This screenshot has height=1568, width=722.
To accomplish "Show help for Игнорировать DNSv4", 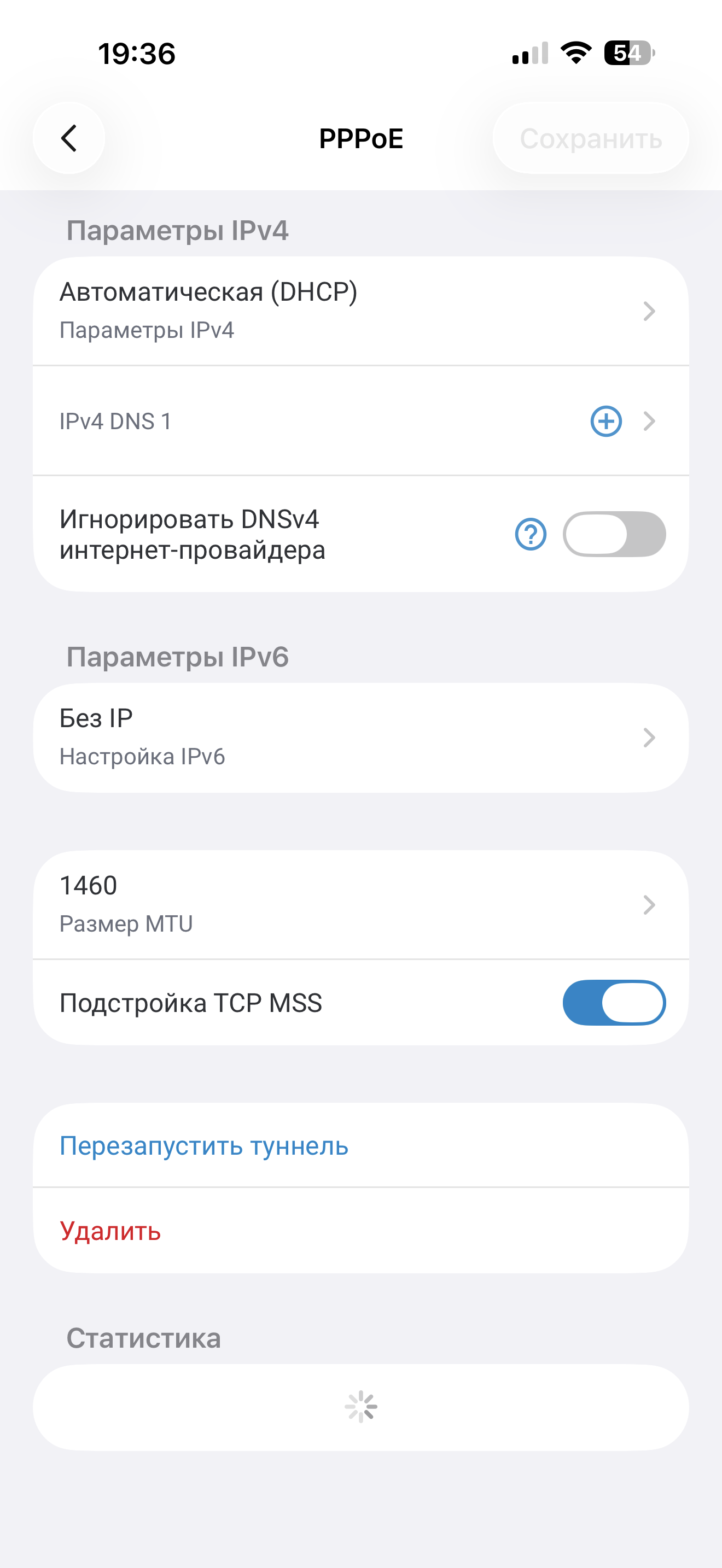I will [530, 534].
